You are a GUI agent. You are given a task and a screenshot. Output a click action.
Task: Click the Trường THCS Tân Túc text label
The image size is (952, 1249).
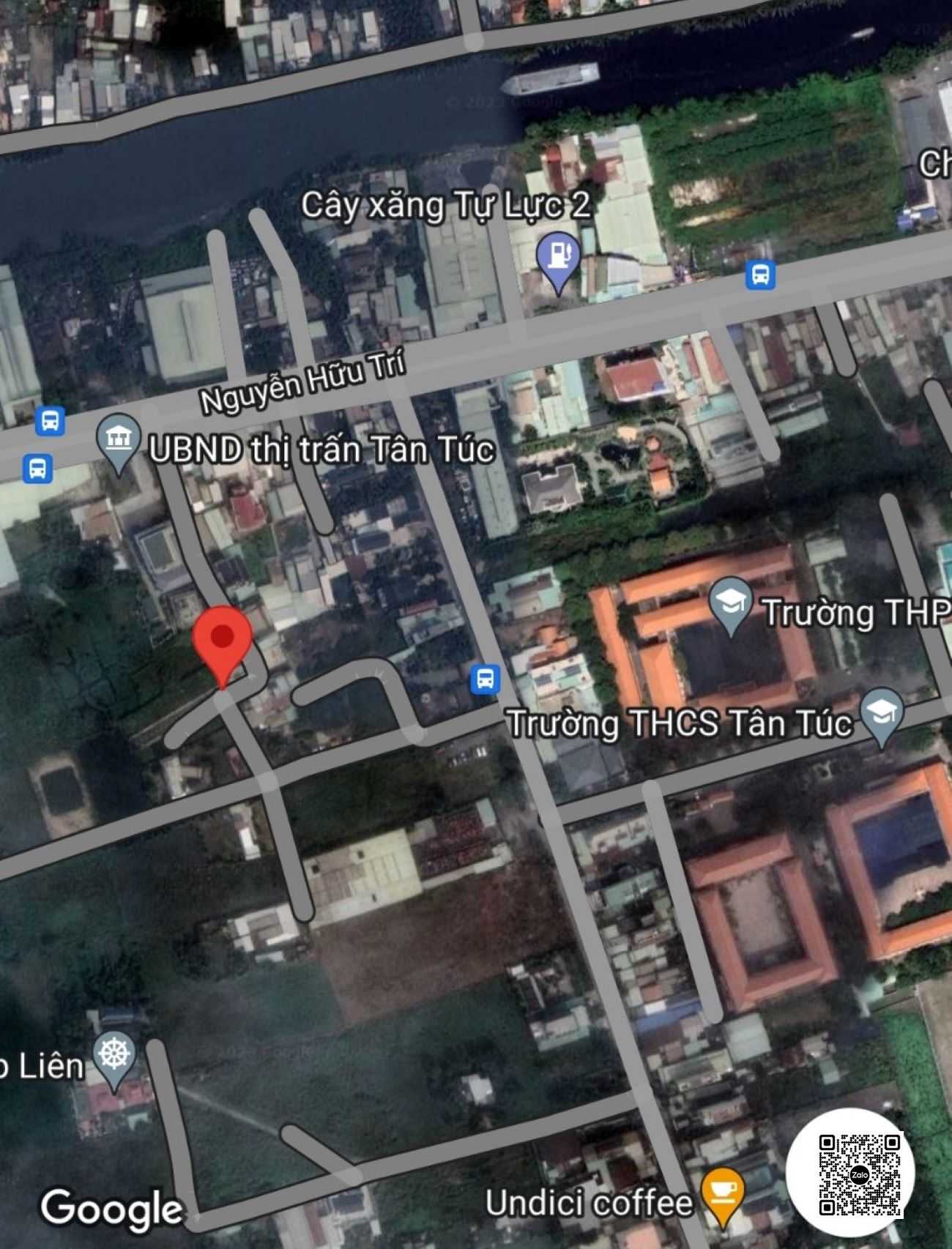[x=678, y=724]
